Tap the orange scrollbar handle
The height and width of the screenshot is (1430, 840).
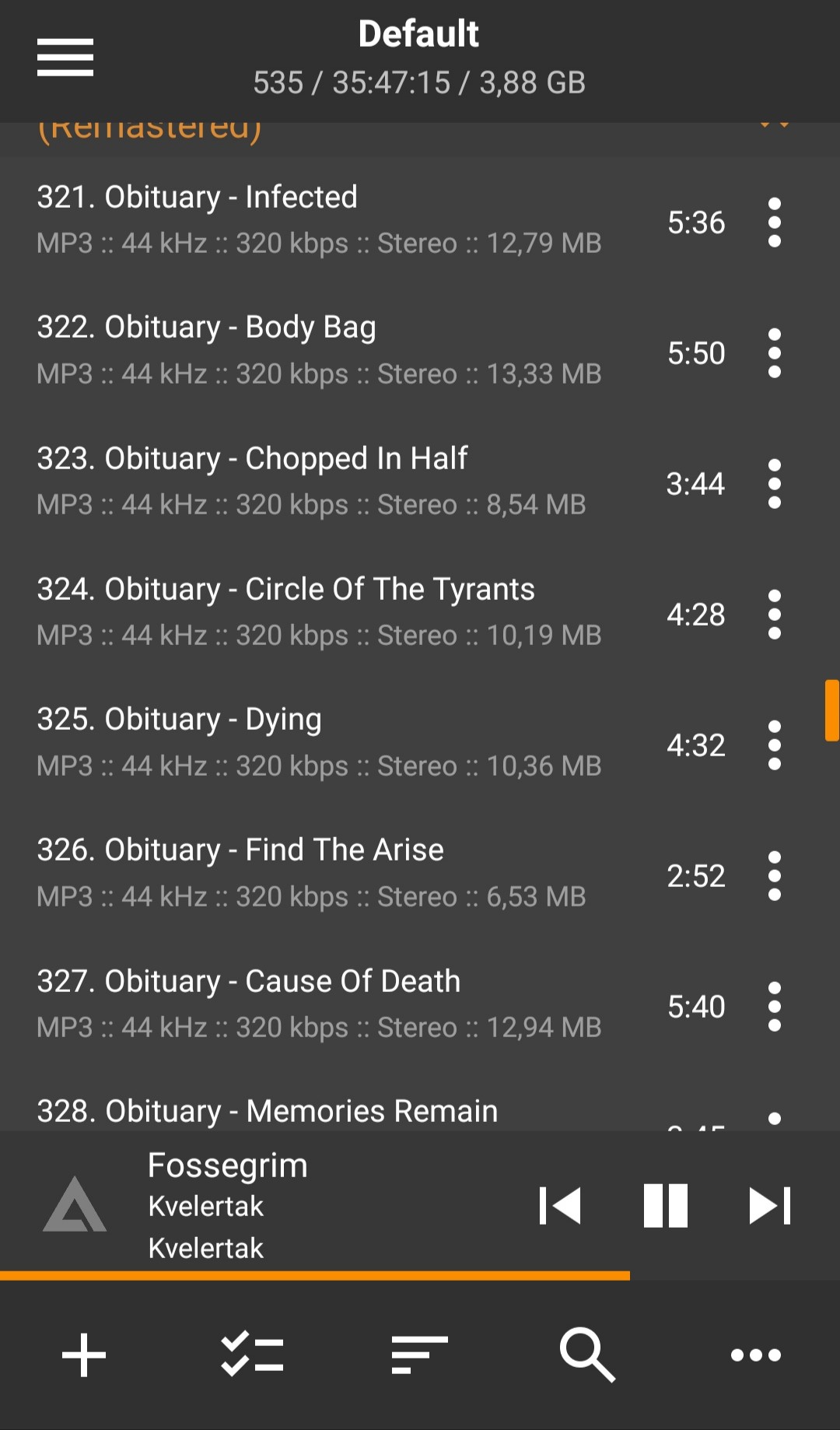click(x=832, y=710)
